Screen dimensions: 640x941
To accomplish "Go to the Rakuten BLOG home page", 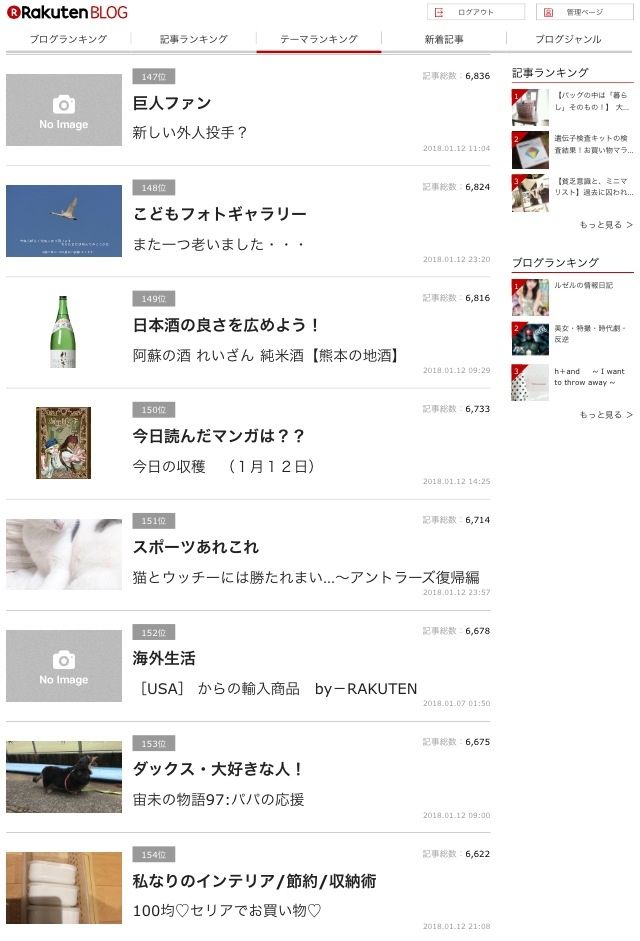I will pos(66,12).
